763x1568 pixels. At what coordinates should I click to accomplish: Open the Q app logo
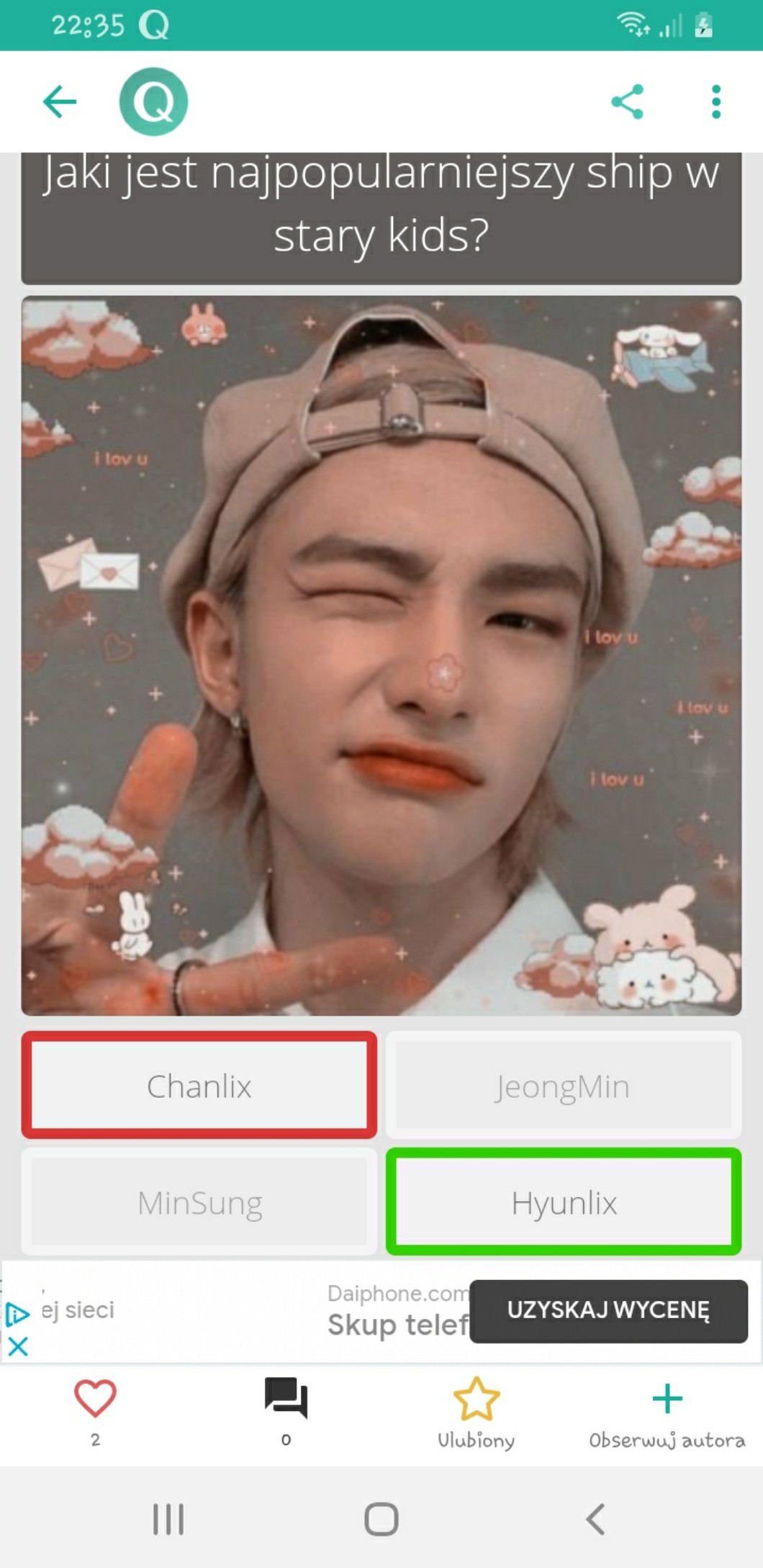pos(153,102)
